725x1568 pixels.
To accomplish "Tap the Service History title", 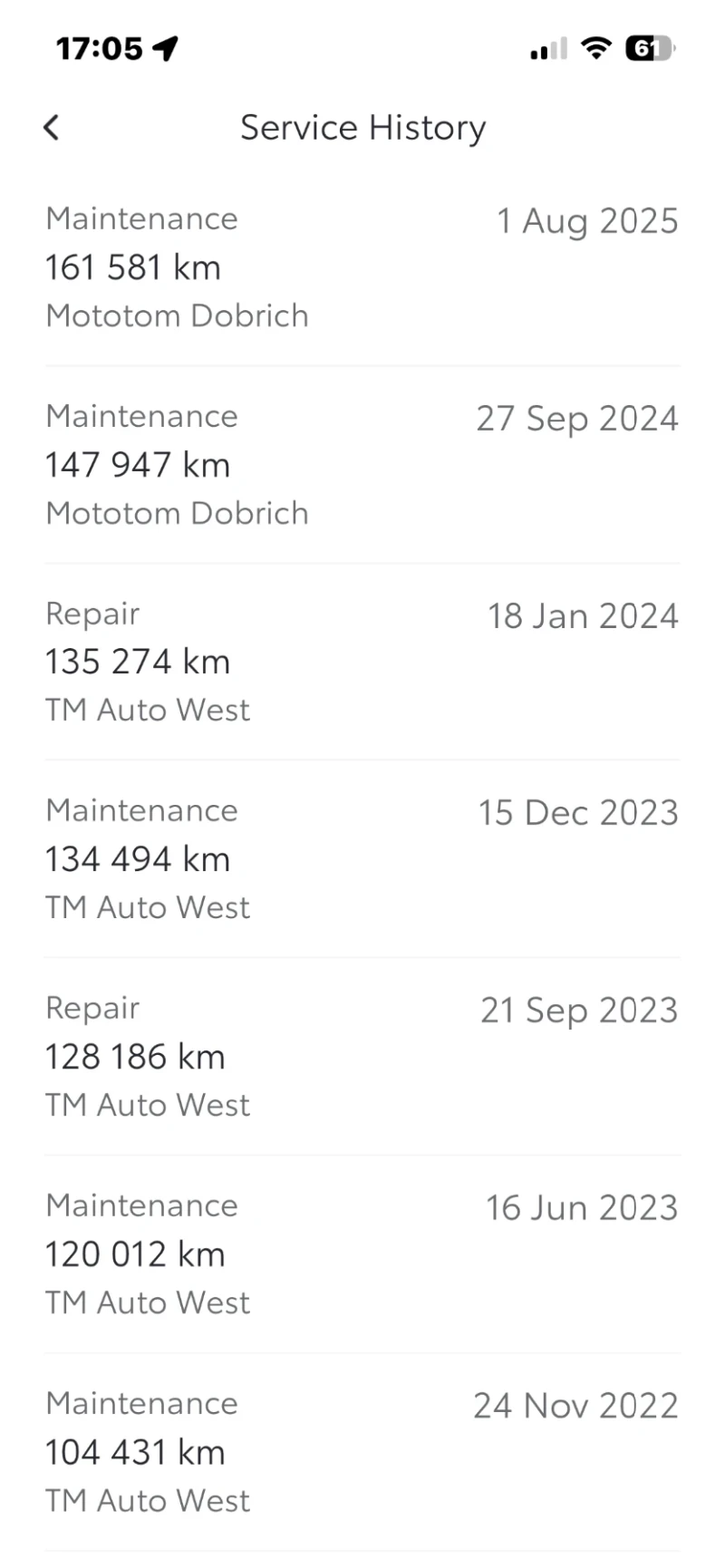I will 362,127.
